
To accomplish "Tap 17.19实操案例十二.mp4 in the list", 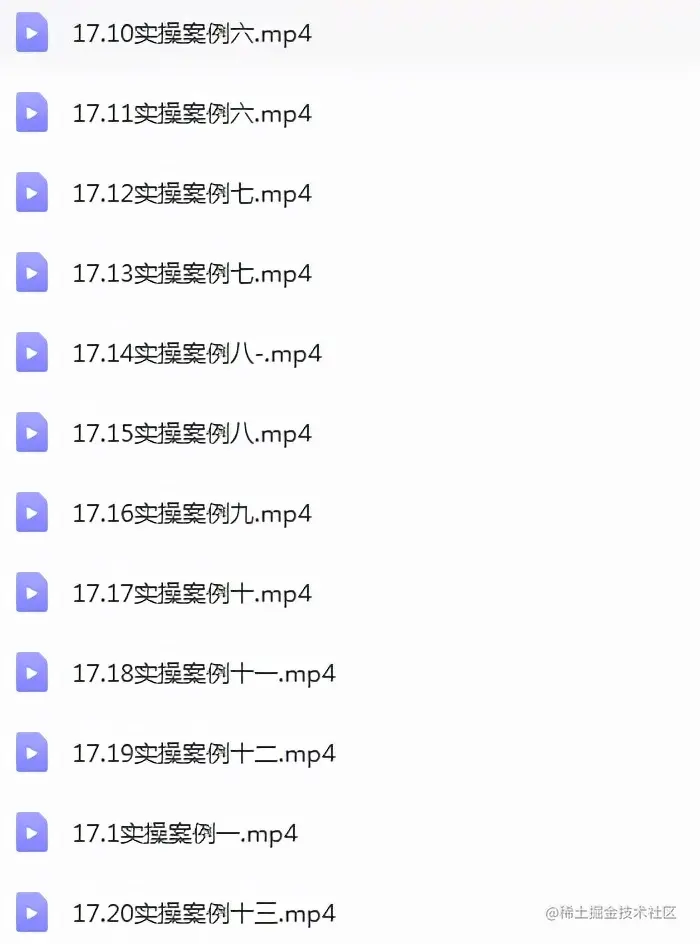I will [204, 754].
